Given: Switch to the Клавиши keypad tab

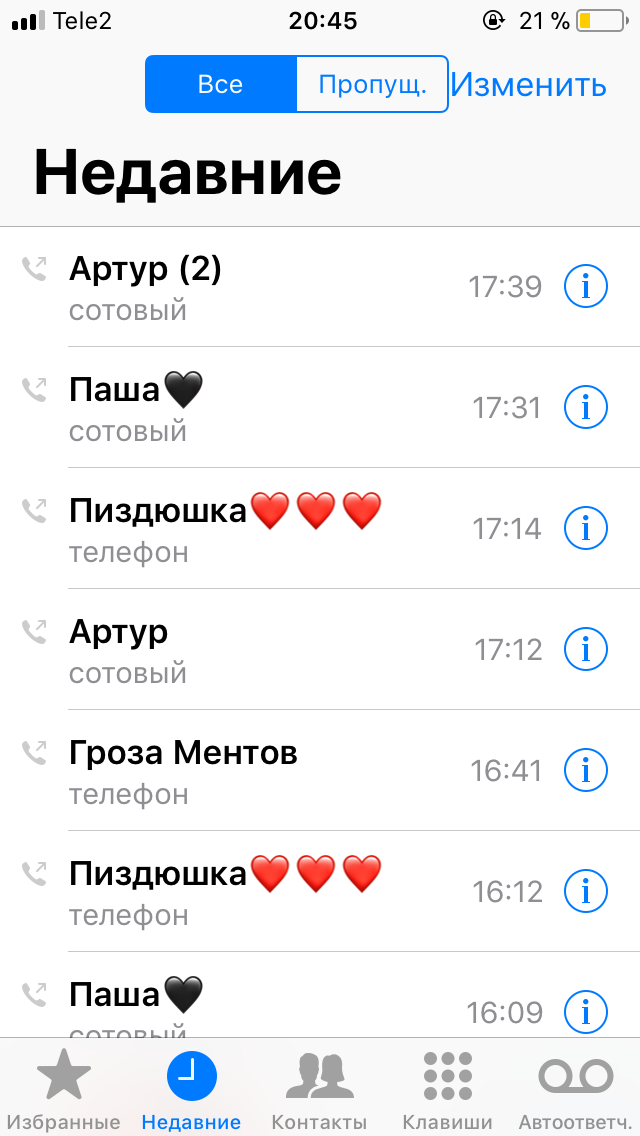Looking at the screenshot, I should (x=447, y=1088).
